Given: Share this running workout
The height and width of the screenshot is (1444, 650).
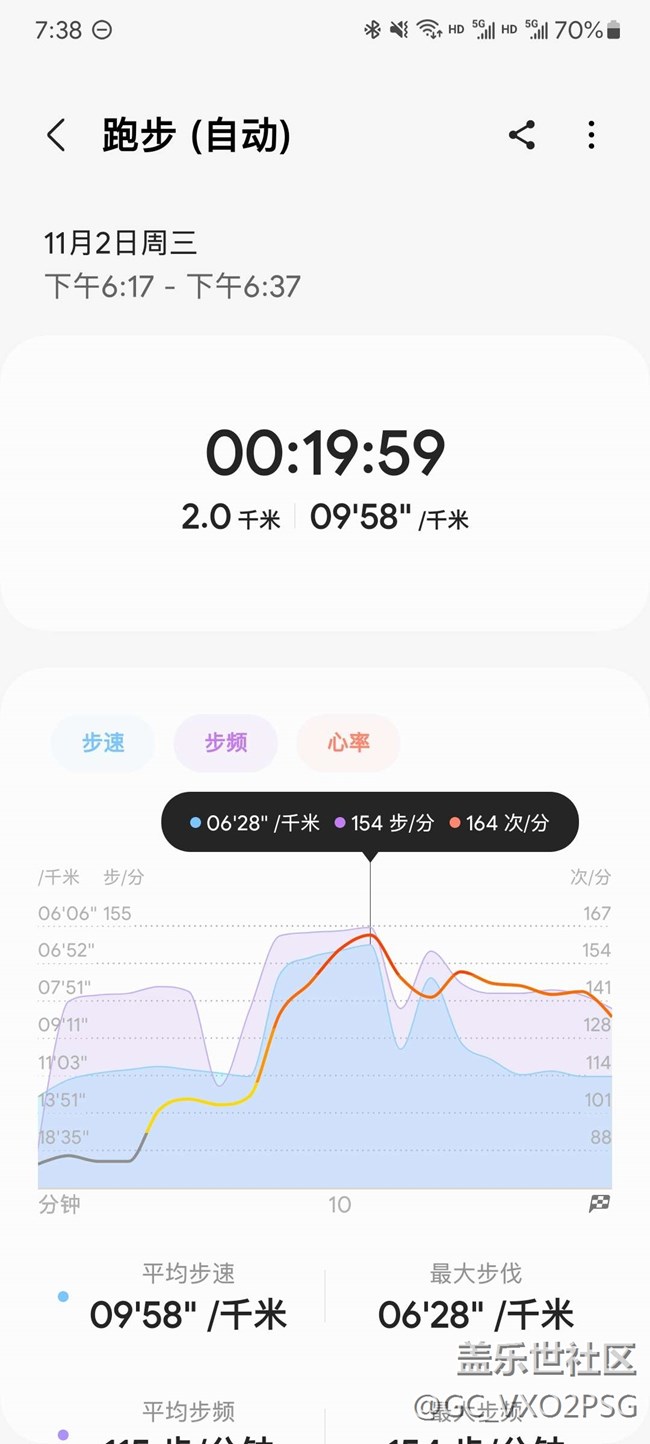Looking at the screenshot, I should pyautogui.click(x=522, y=135).
